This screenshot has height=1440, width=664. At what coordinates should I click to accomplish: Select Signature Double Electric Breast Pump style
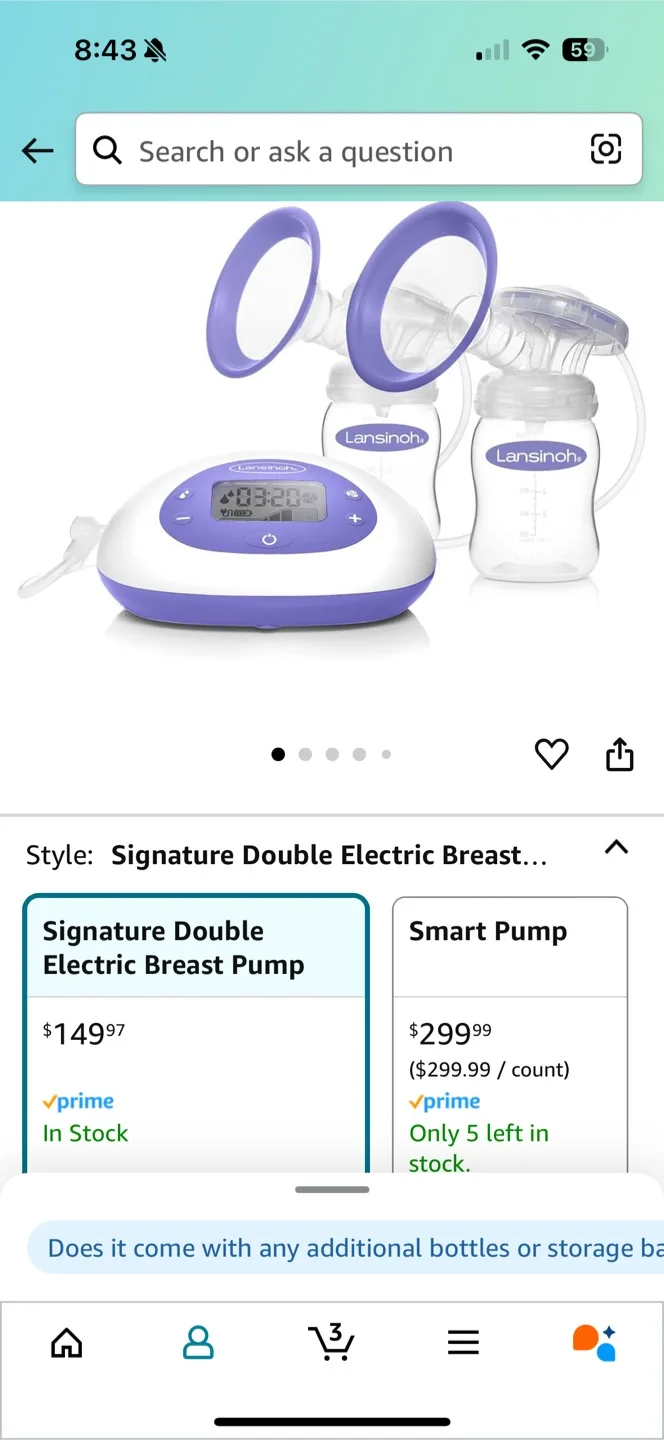[x=196, y=1034]
